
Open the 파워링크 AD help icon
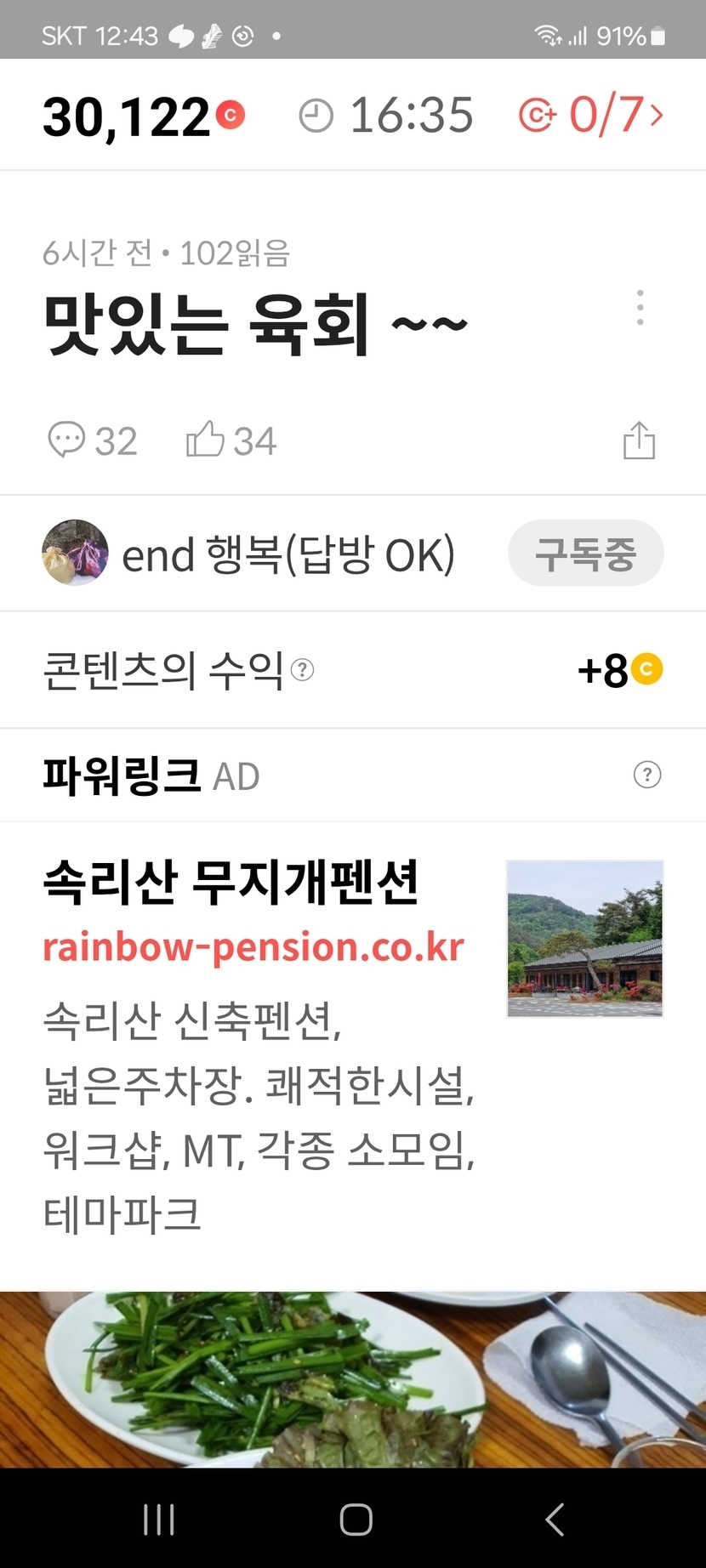pyautogui.click(x=647, y=775)
